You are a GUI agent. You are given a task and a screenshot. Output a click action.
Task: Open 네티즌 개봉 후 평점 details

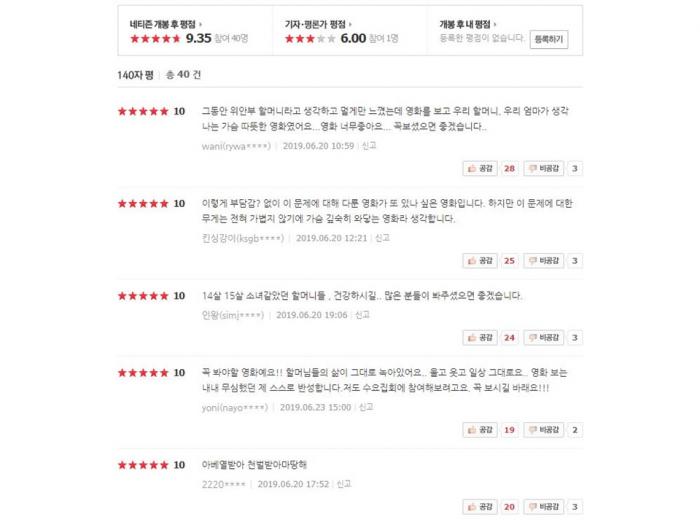[166, 22]
